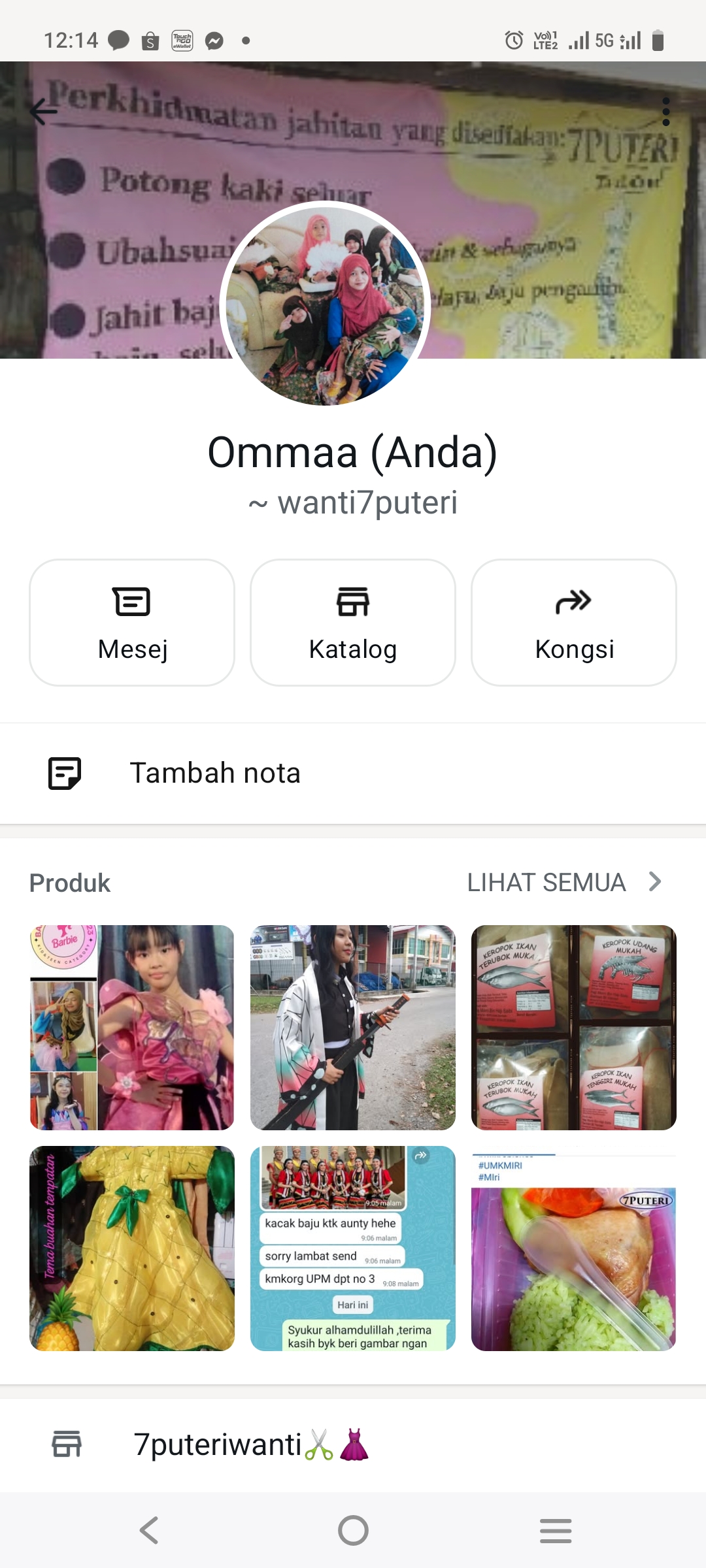Screen dimensions: 706x1568
Task: Go back using the top arrow
Action: pos(43,111)
